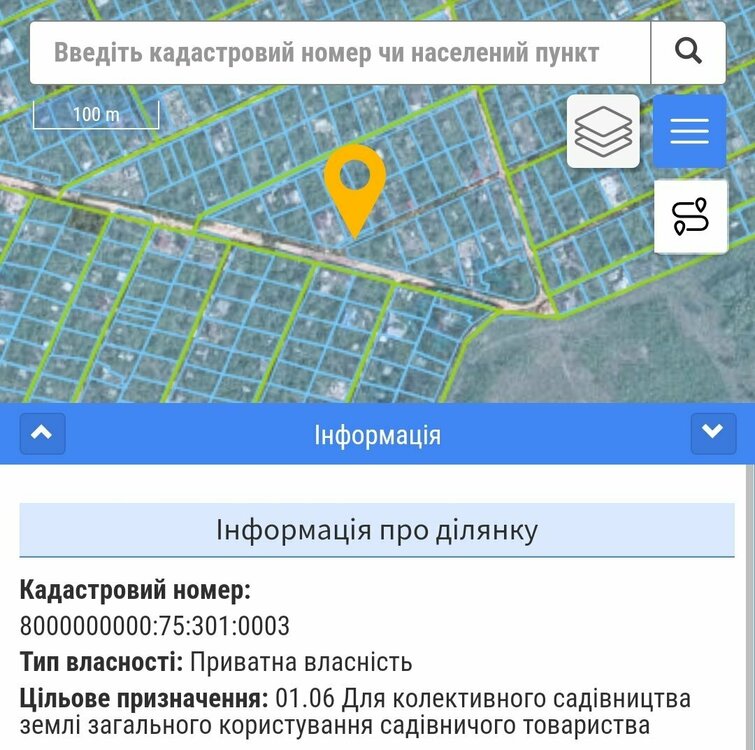Viewport: 755px width, 750px height.
Task: Tap the cadastral number search field
Action: (340, 52)
